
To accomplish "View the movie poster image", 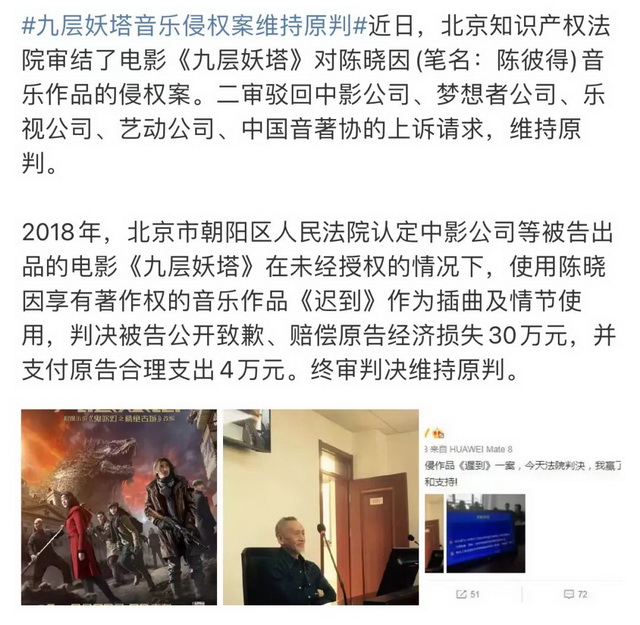I will click(119, 507).
